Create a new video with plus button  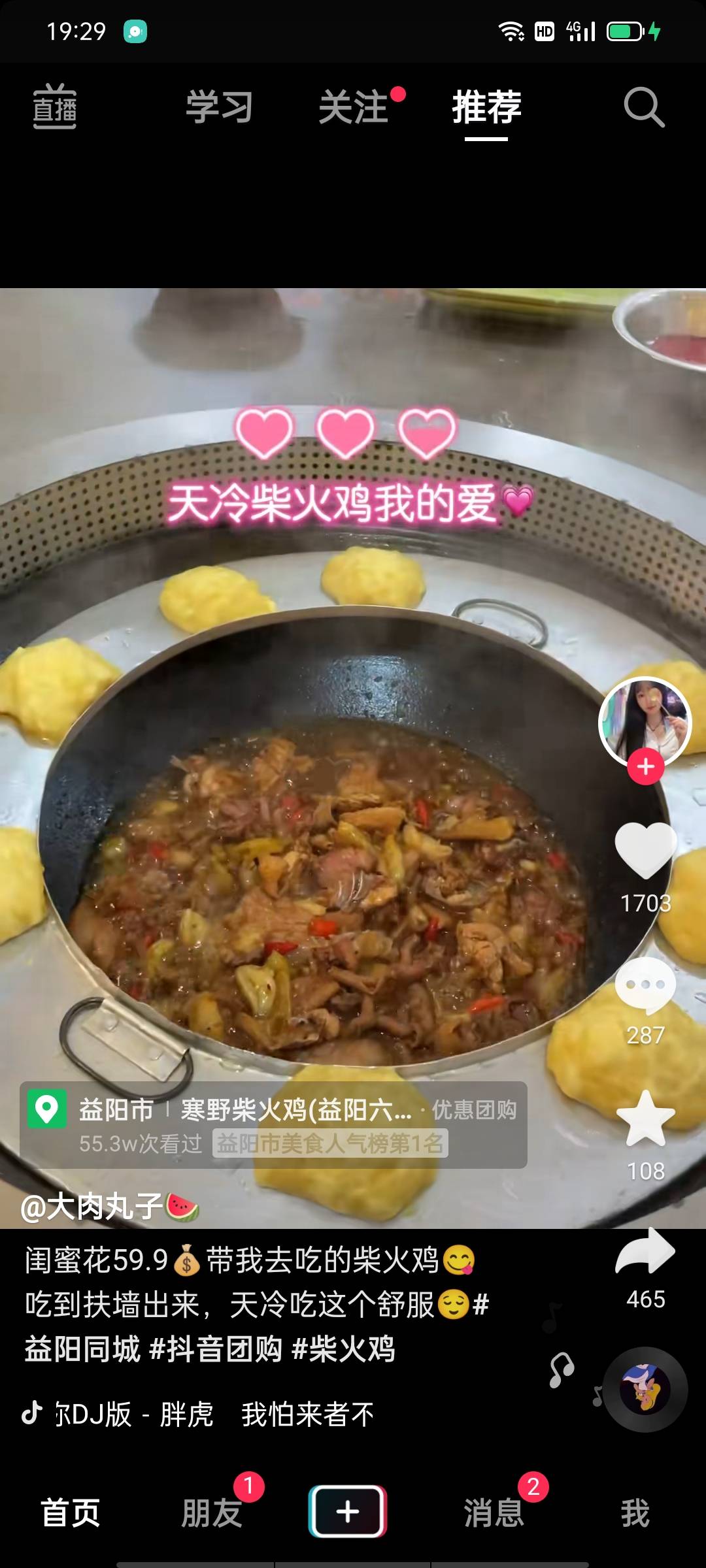pos(348,1512)
